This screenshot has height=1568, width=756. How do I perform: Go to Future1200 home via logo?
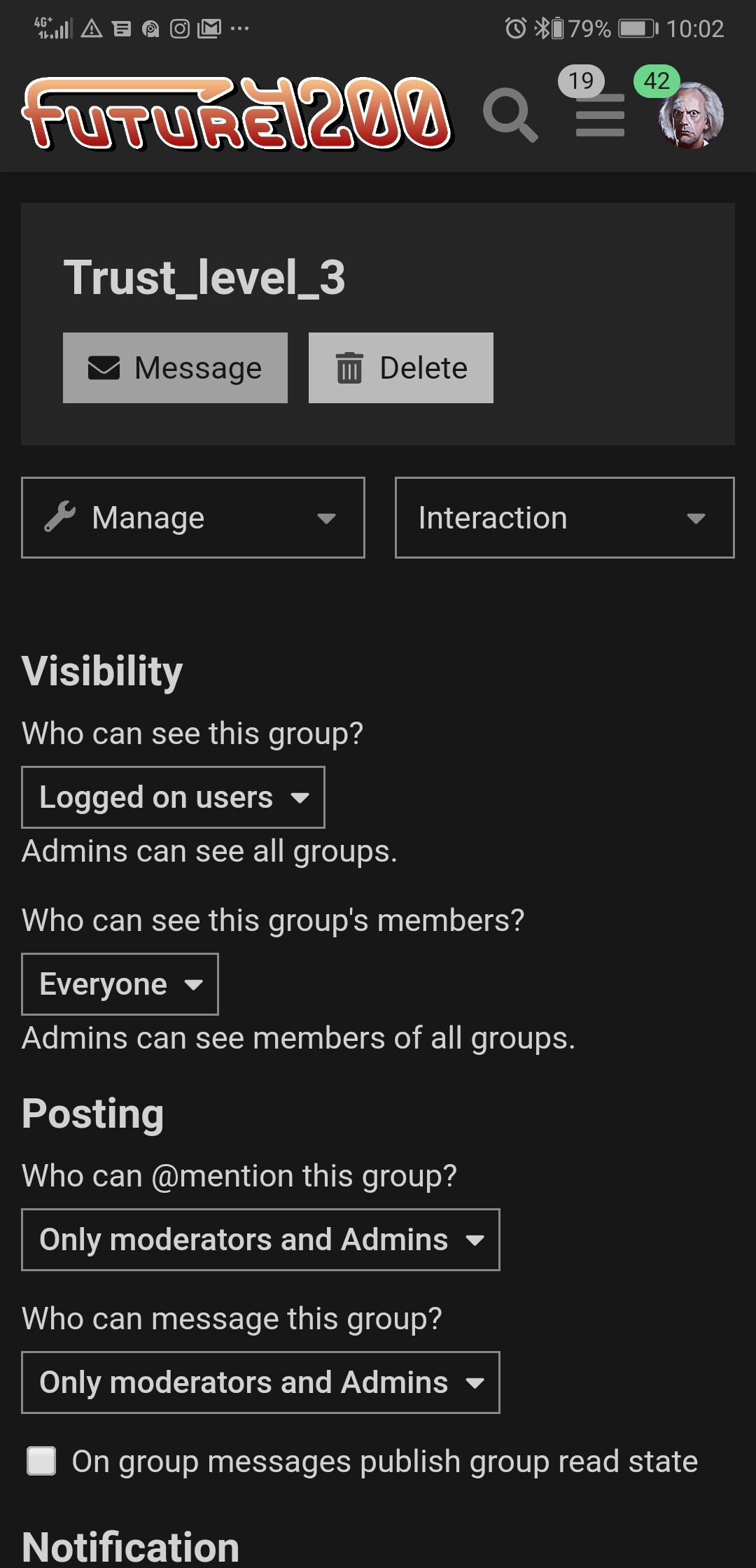click(x=238, y=113)
